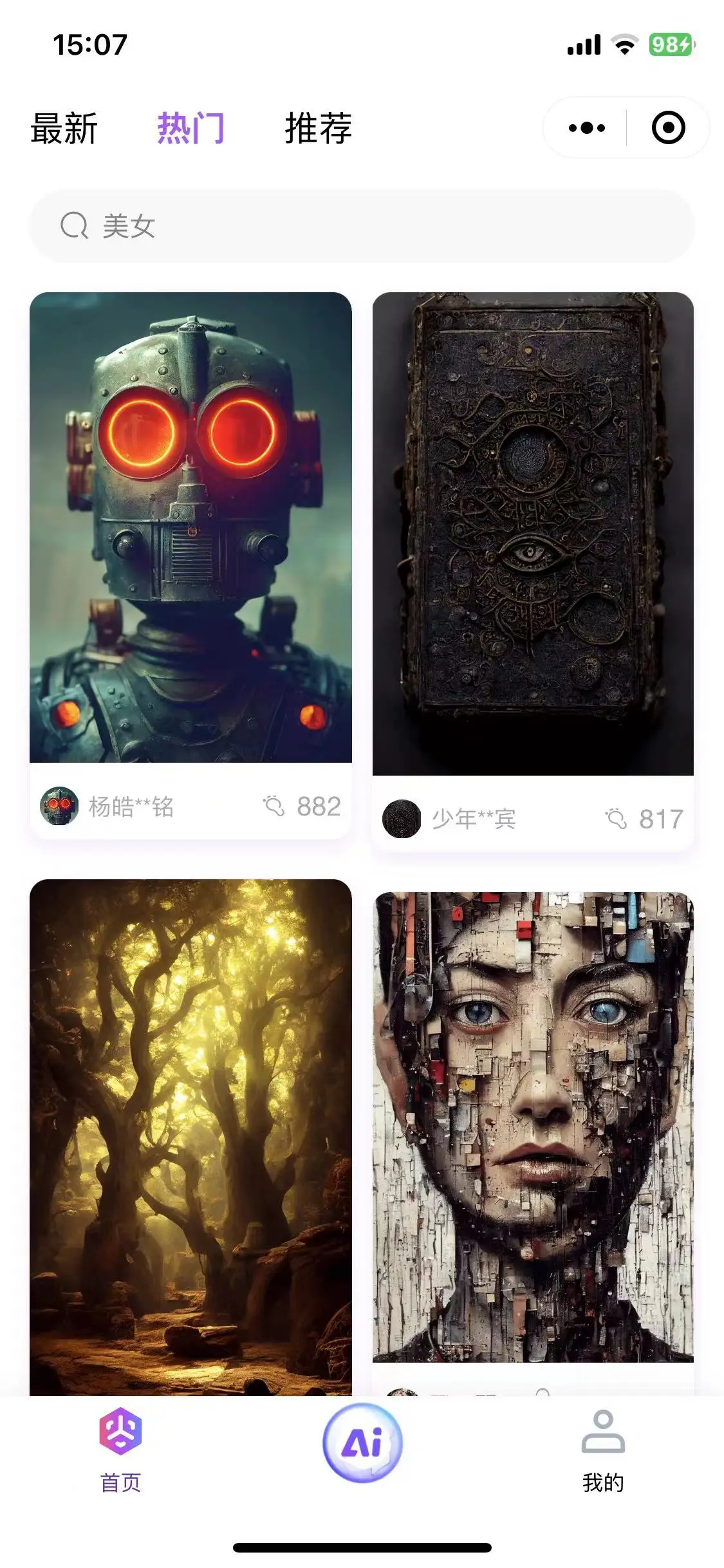Like 杨皓**铭's artwork with 882 claps

274,806
